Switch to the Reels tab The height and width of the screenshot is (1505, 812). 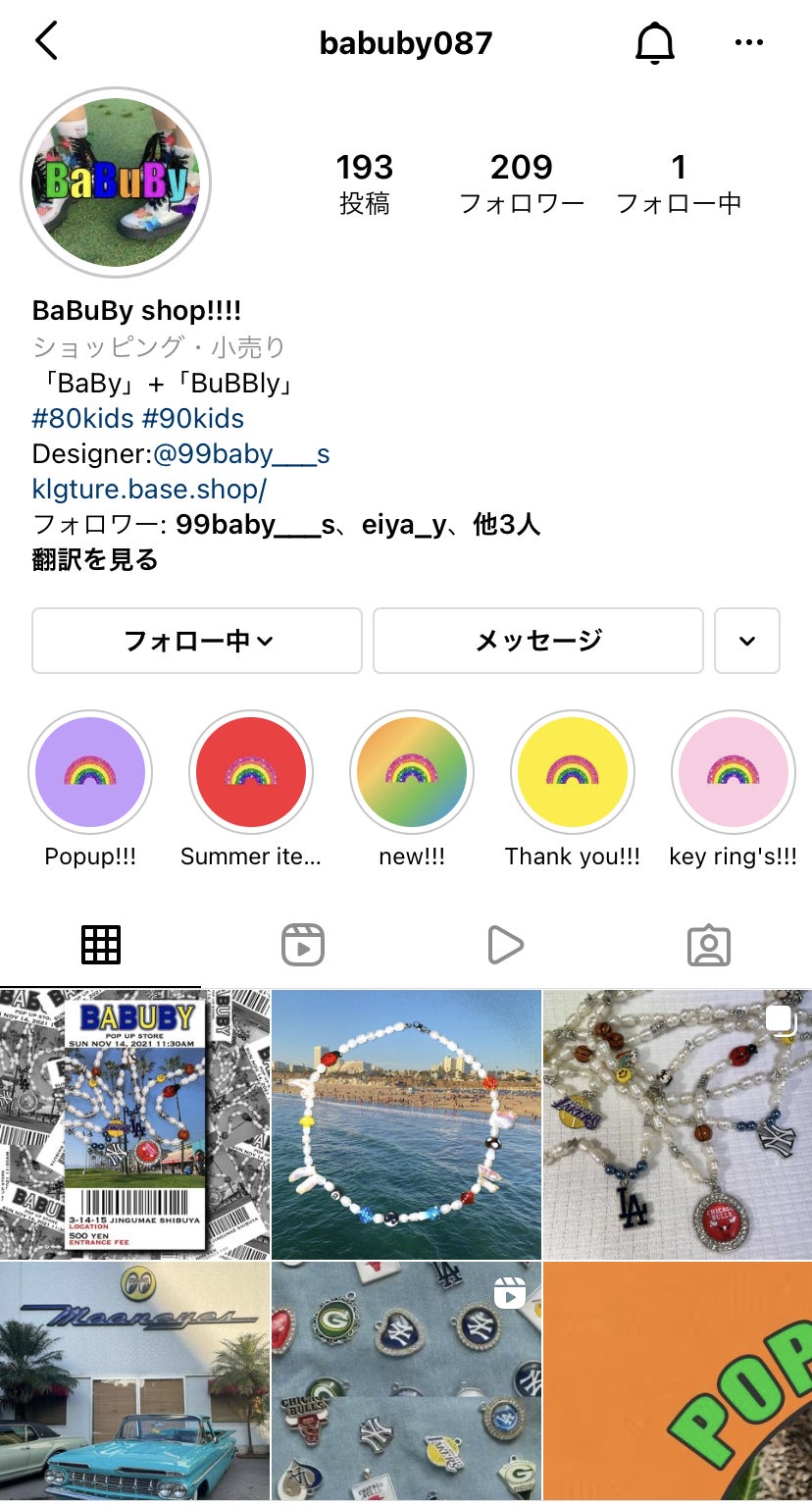coord(303,945)
